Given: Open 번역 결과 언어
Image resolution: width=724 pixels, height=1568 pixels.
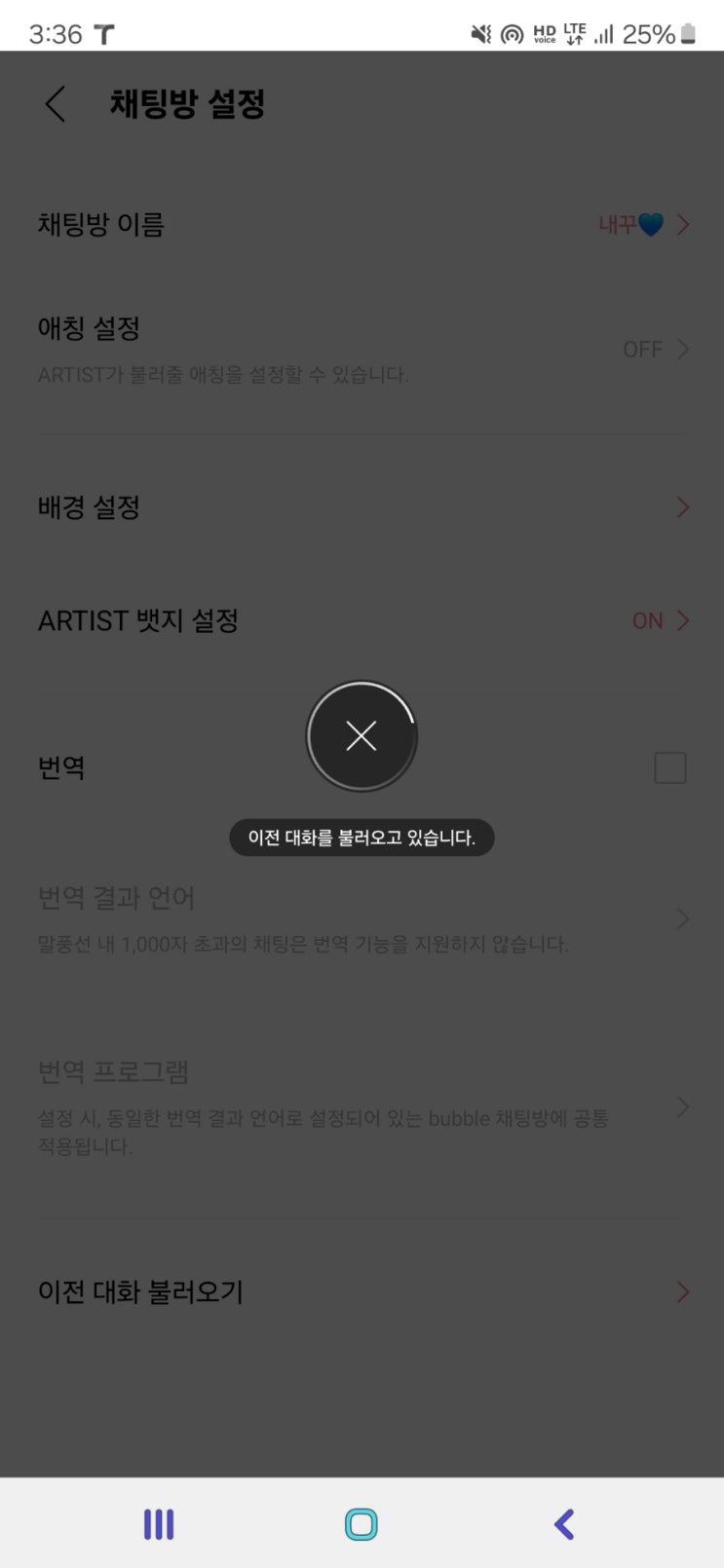Looking at the screenshot, I should [362, 918].
